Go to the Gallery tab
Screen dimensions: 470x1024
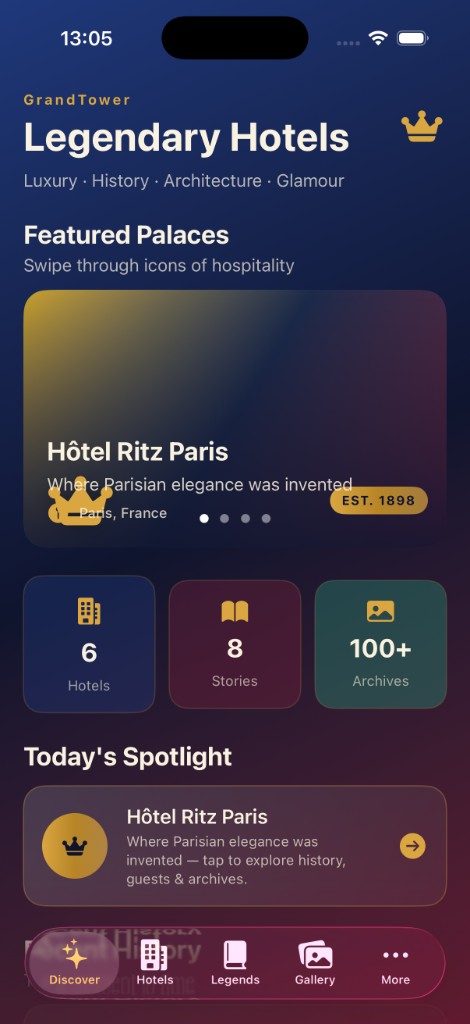[x=315, y=963]
